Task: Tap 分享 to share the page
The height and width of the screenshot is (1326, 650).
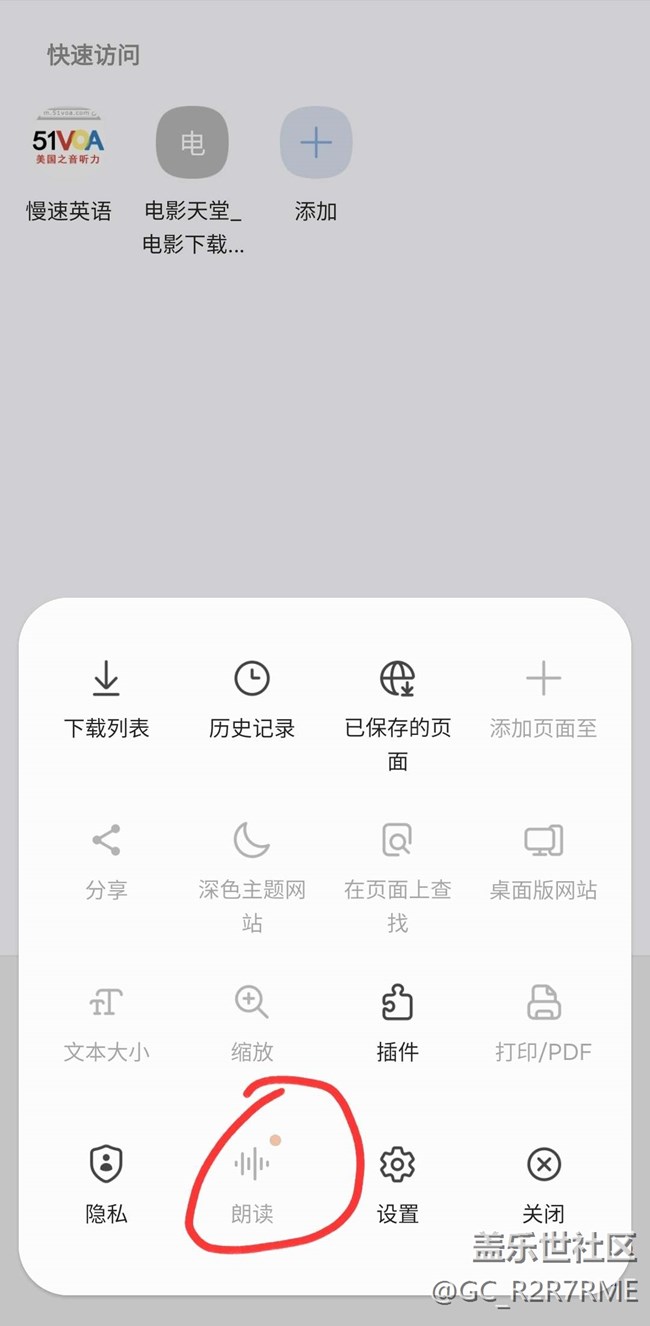Action: coord(106,860)
